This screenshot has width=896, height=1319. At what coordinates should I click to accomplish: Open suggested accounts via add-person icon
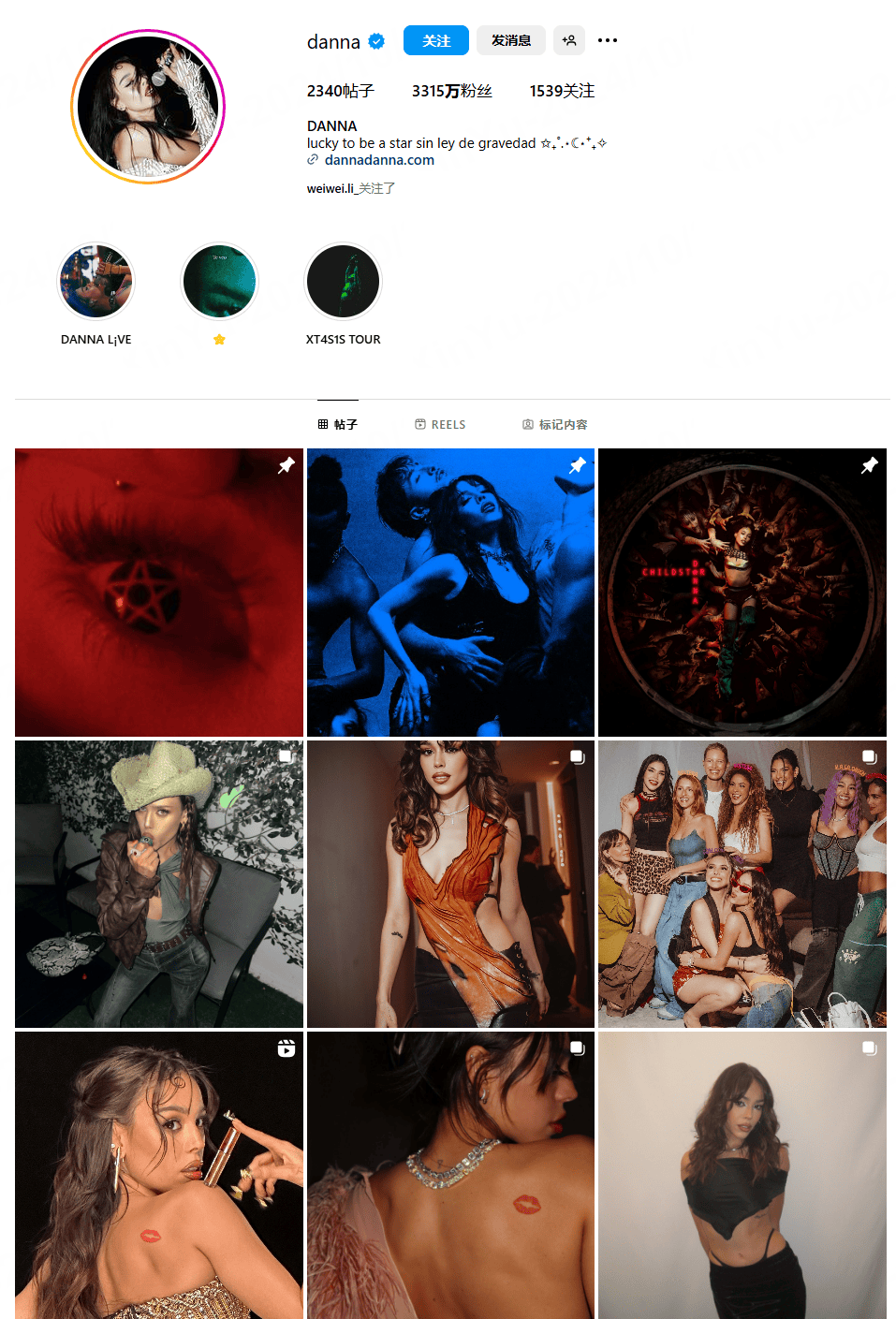click(x=568, y=40)
